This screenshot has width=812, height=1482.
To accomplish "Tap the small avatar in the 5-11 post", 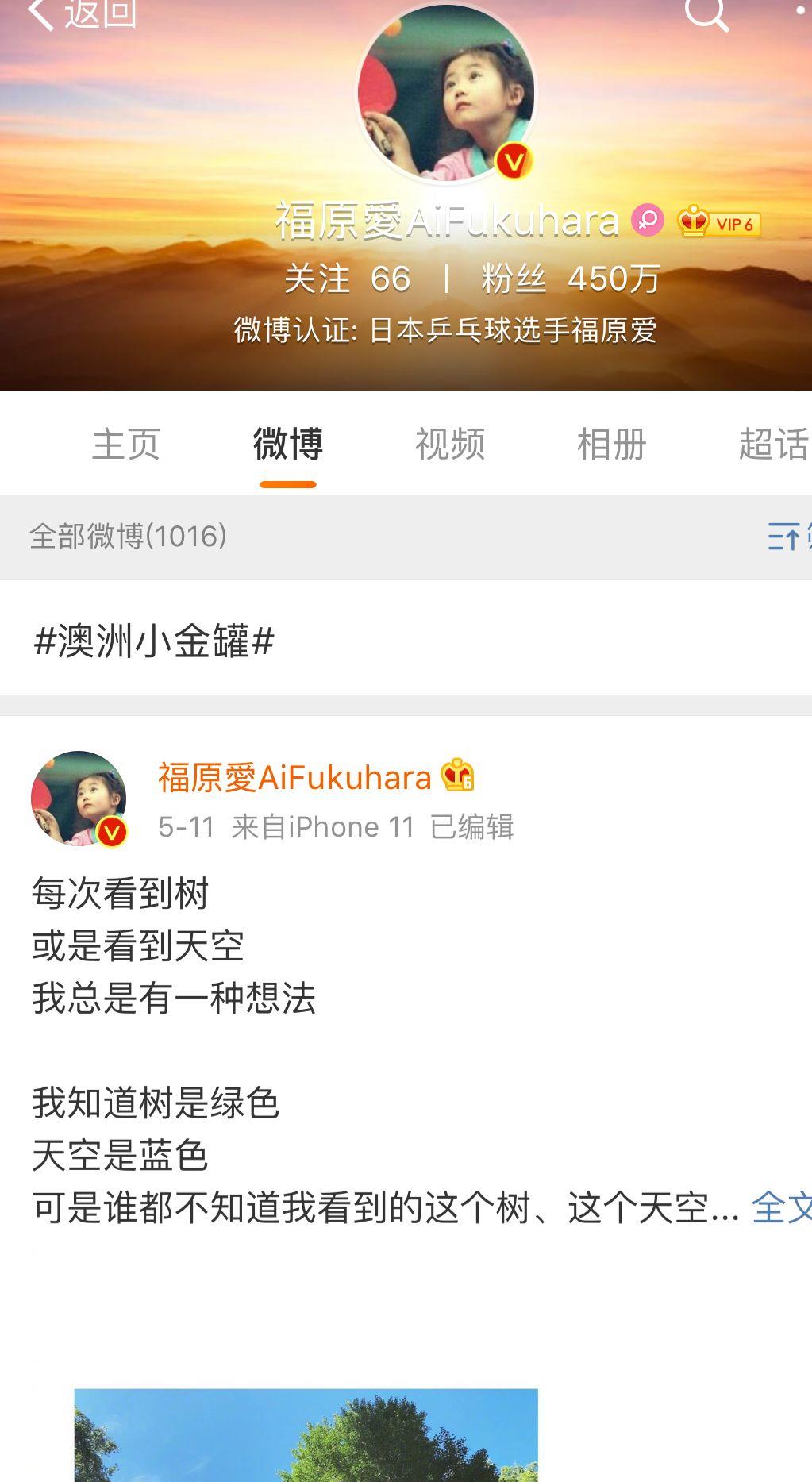I will pos(79,799).
